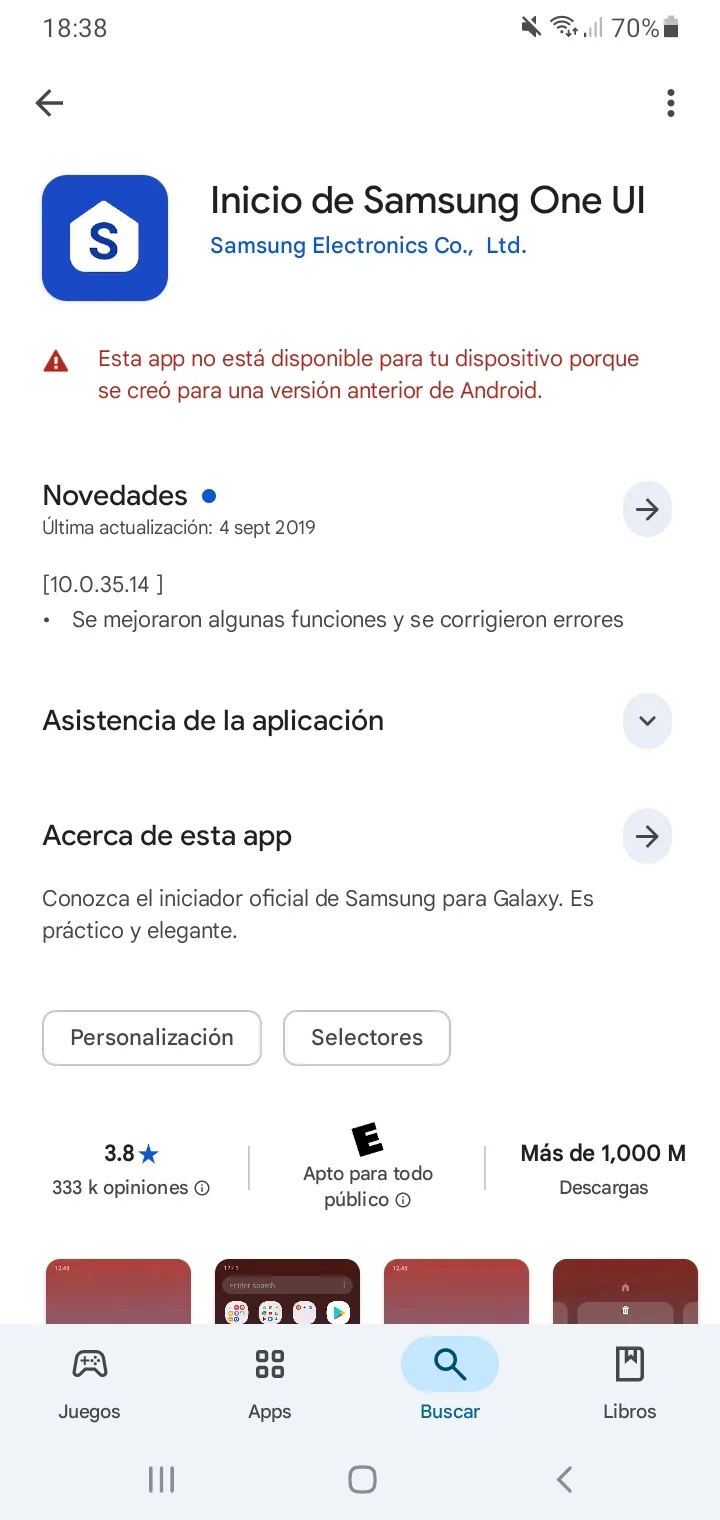Open Samsung Electronics Co., Ltd. developer page
This screenshot has width=720, height=1520.
tap(368, 245)
